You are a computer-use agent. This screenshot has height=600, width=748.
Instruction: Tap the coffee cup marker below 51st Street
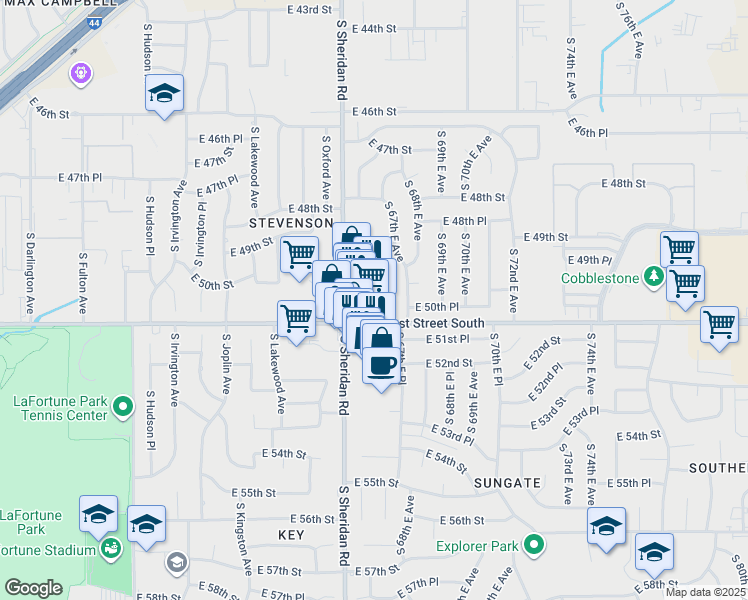point(379,365)
